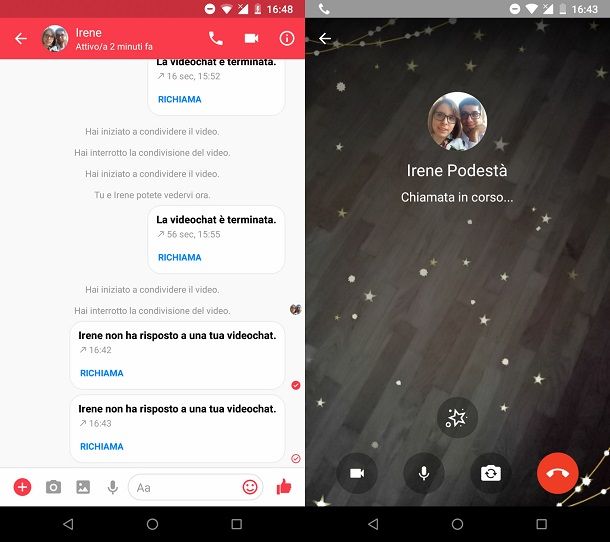Open the photo gallery picker
610x542 pixels.
click(x=83, y=487)
